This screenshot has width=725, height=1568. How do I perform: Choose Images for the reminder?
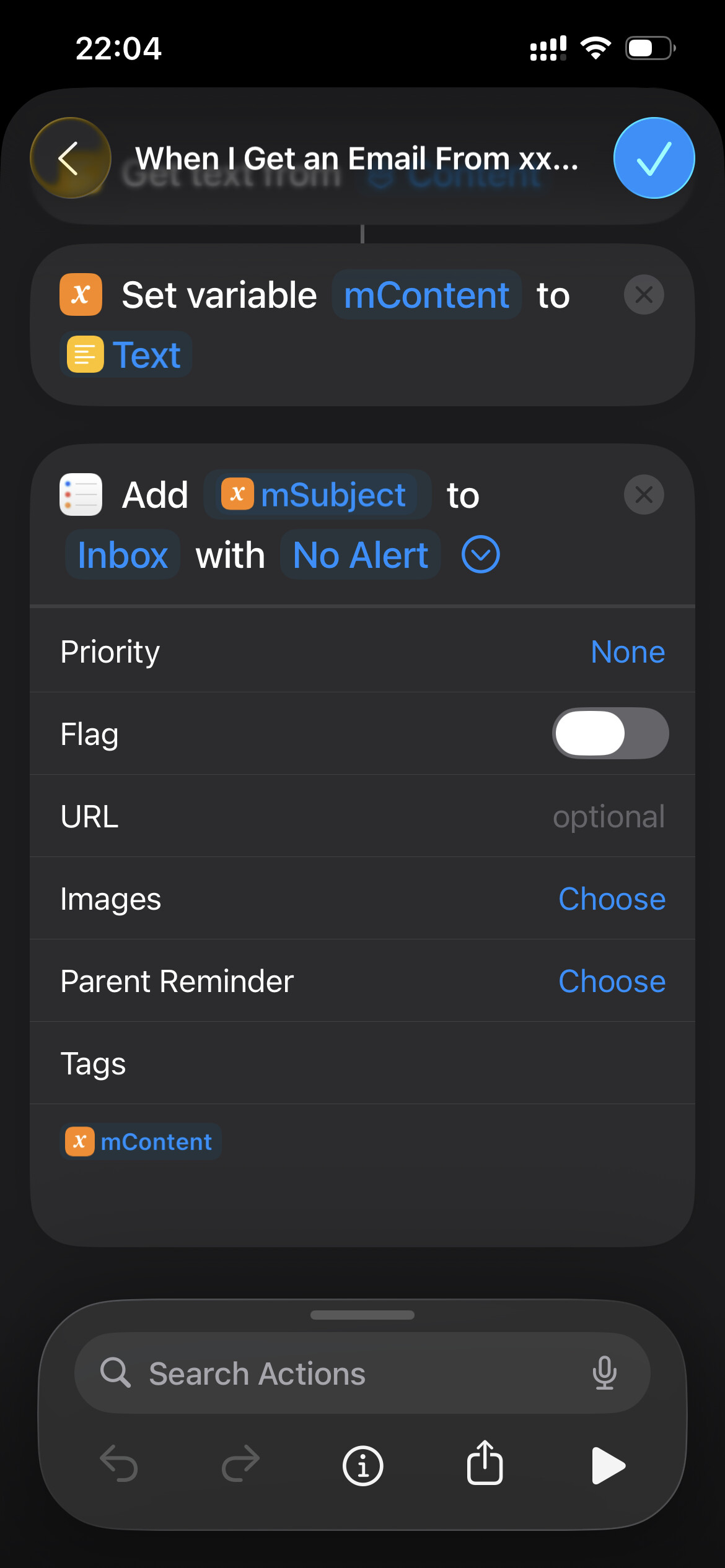[x=612, y=899]
